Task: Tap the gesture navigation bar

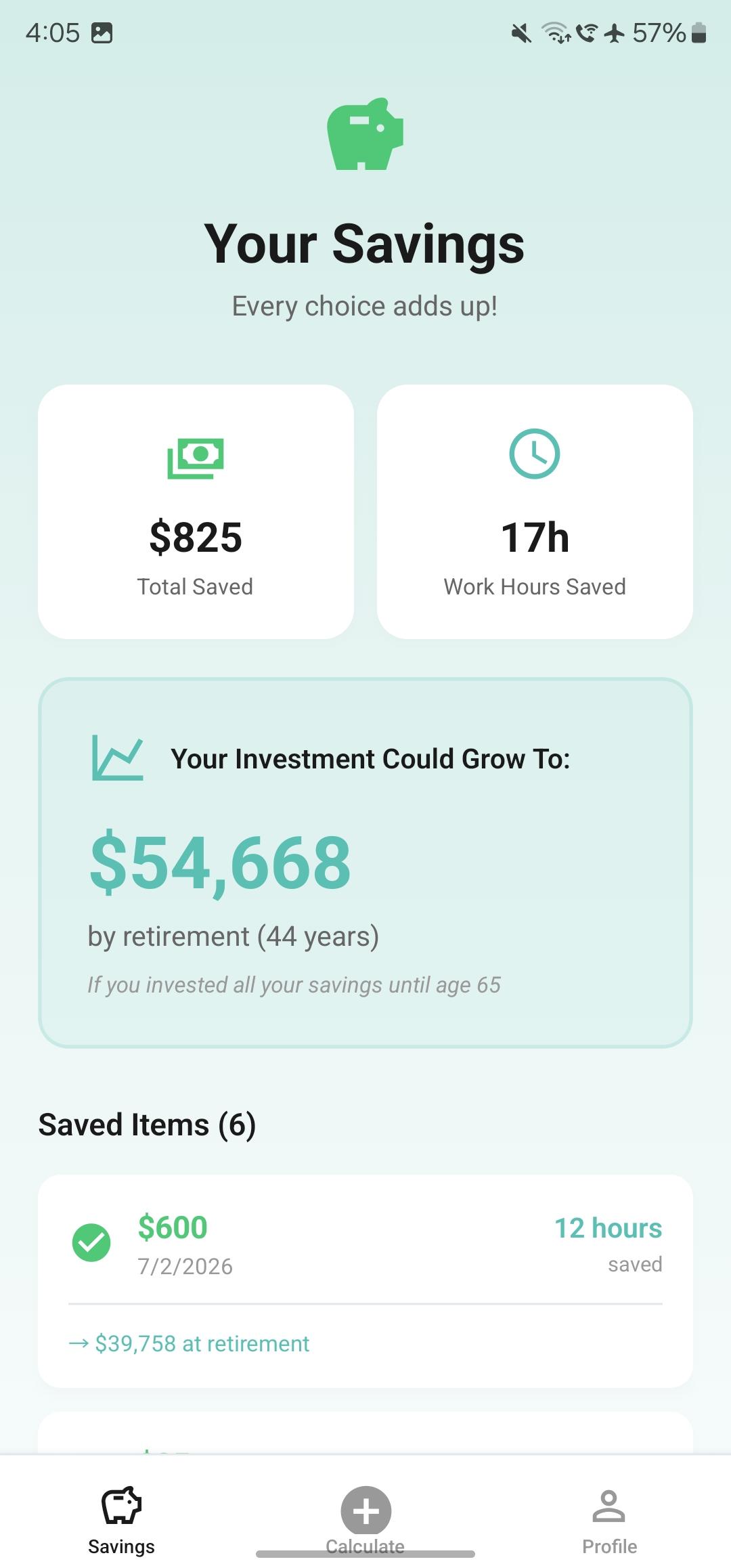Action: point(365,1553)
